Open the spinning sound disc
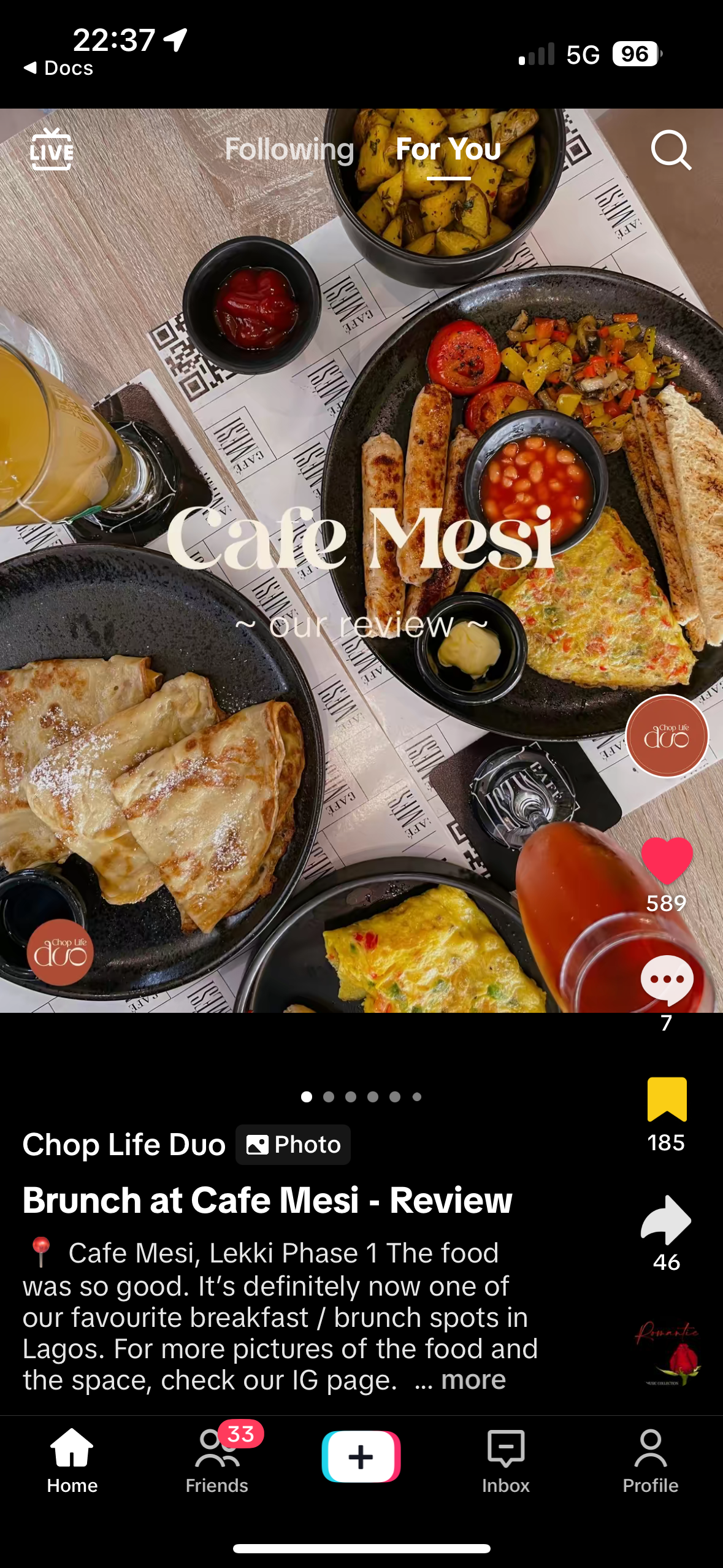This screenshot has height=1568, width=723. 667,1353
